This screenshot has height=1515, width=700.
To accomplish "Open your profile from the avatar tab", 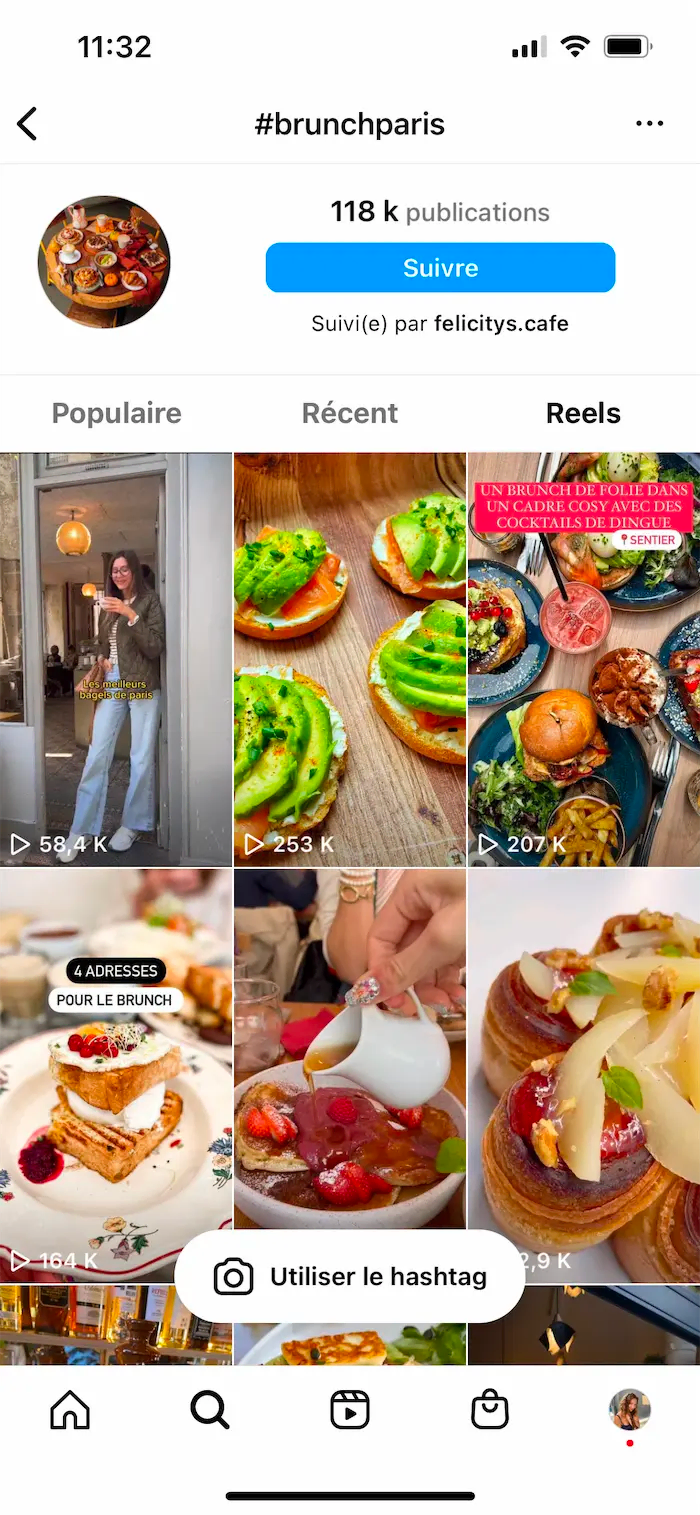I will pyautogui.click(x=630, y=1410).
